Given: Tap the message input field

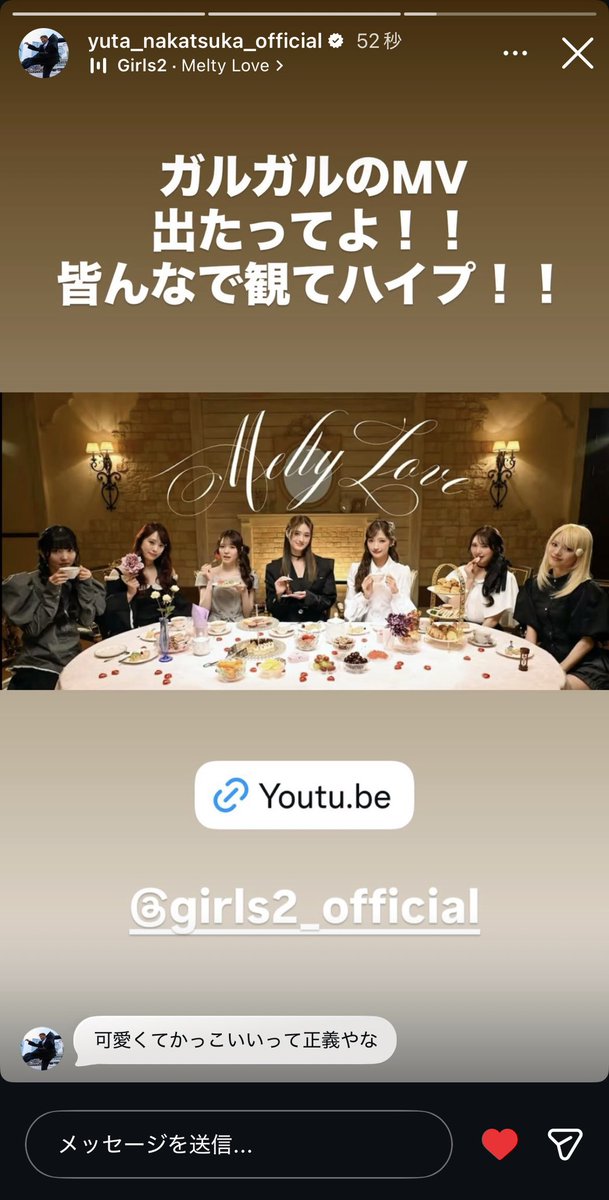Looking at the screenshot, I should pyautogui.click(x=238, y=1144).
